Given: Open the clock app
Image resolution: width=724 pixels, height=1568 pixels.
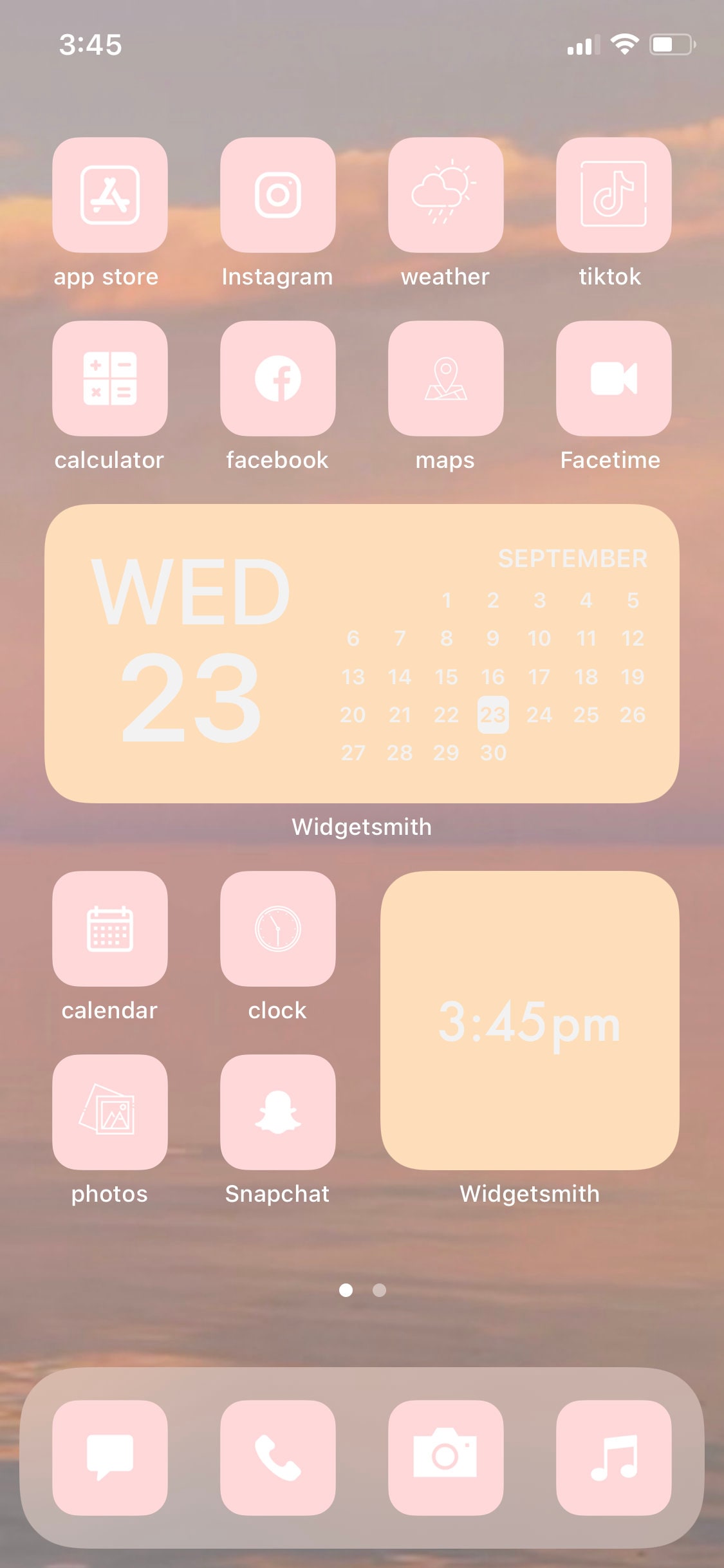Looking at the screenshot, I should (278, 929).
